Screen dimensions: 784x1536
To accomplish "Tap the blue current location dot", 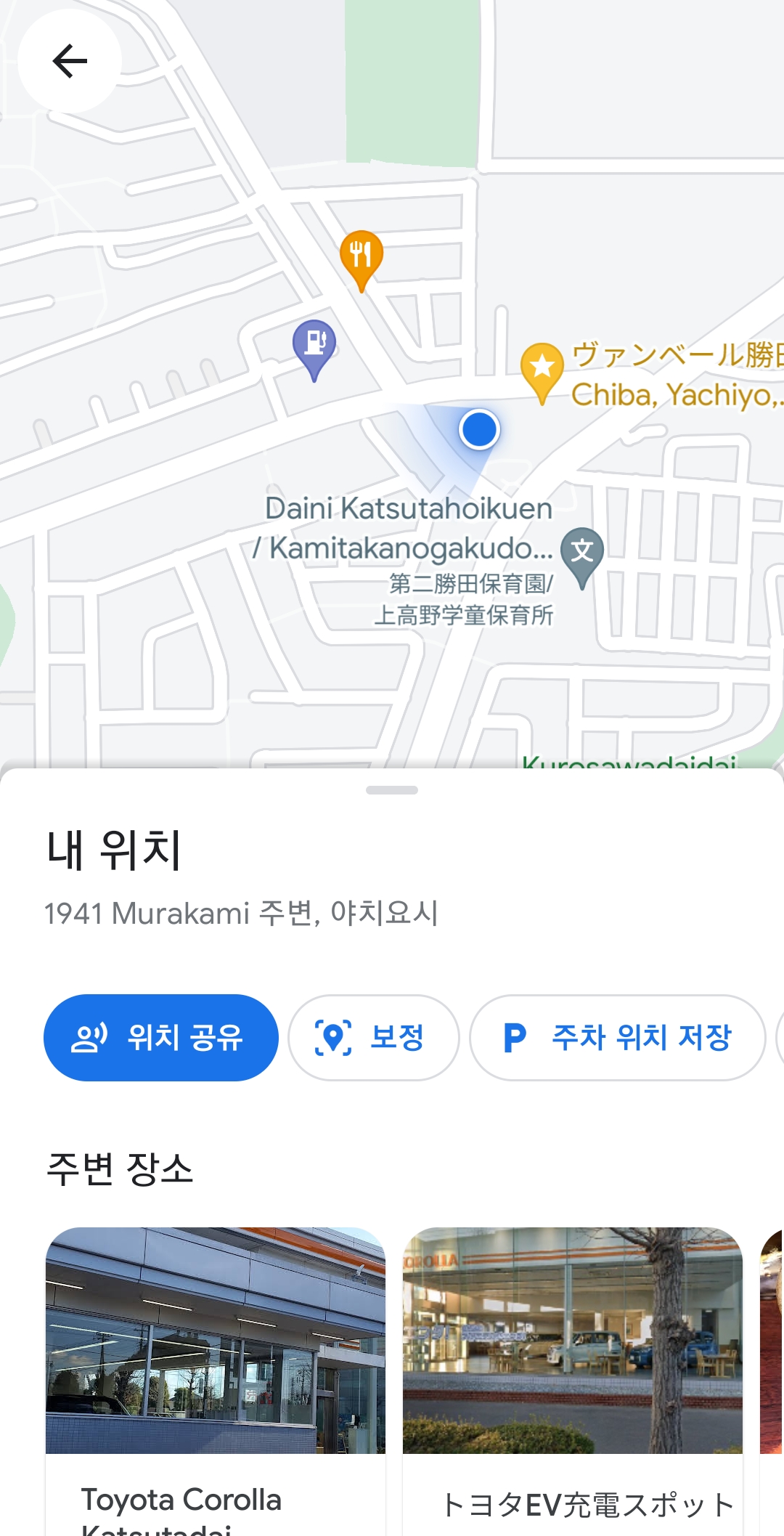I will click(479, 429).
